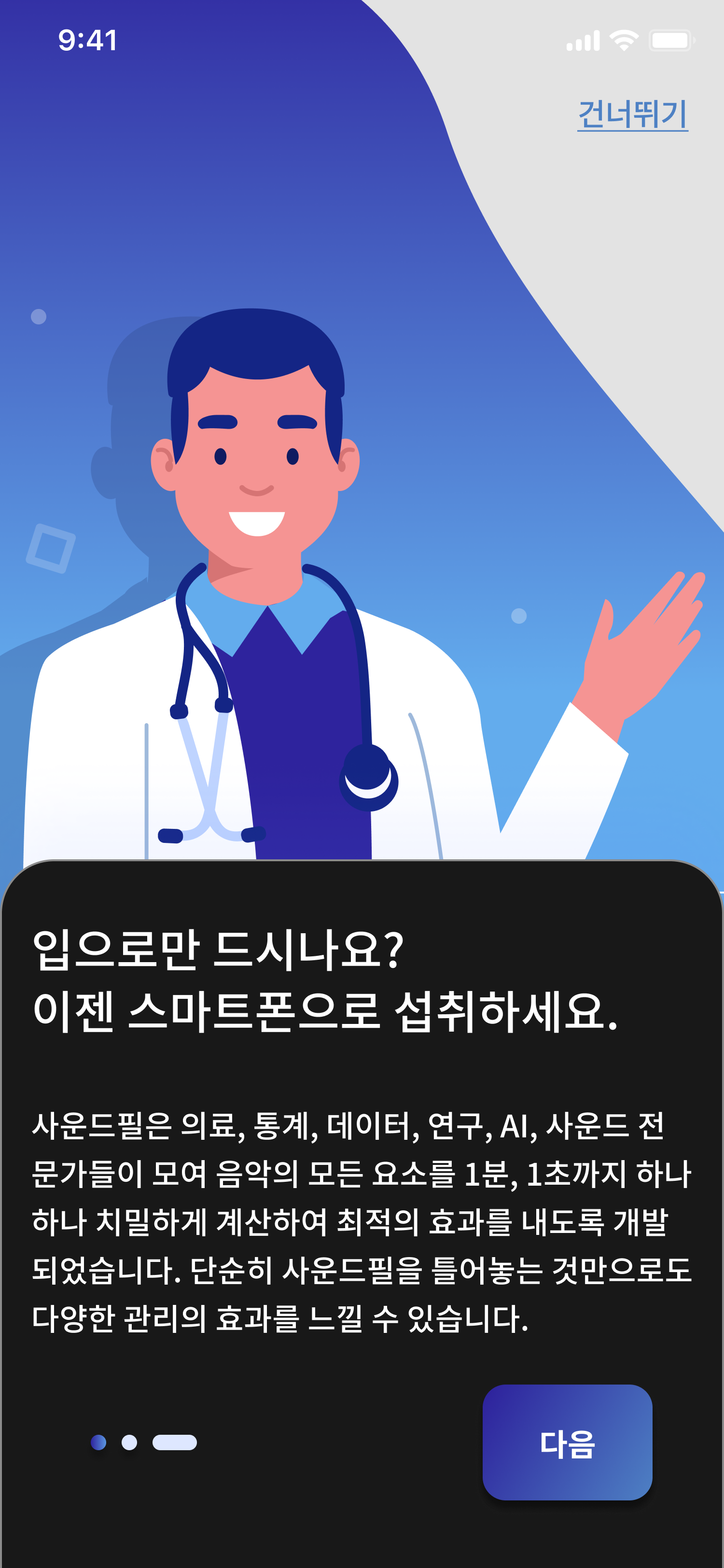This screenshot has width=724, height=1568.
Task: Tap the 다음 next button
Action: pos(567,1442)
